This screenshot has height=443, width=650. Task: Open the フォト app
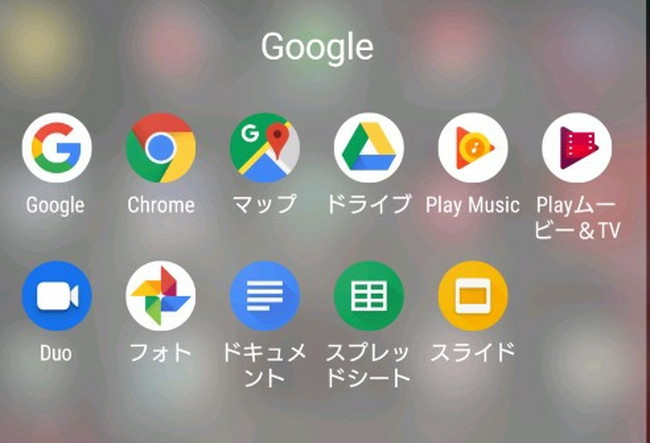coord(160,295)
